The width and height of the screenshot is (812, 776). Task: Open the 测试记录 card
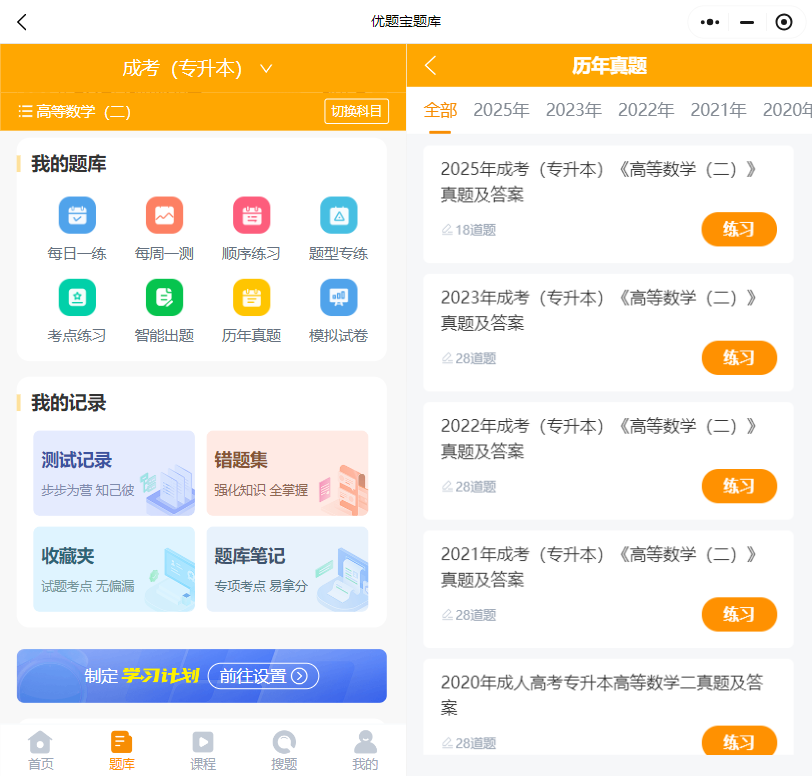(114, 473)
